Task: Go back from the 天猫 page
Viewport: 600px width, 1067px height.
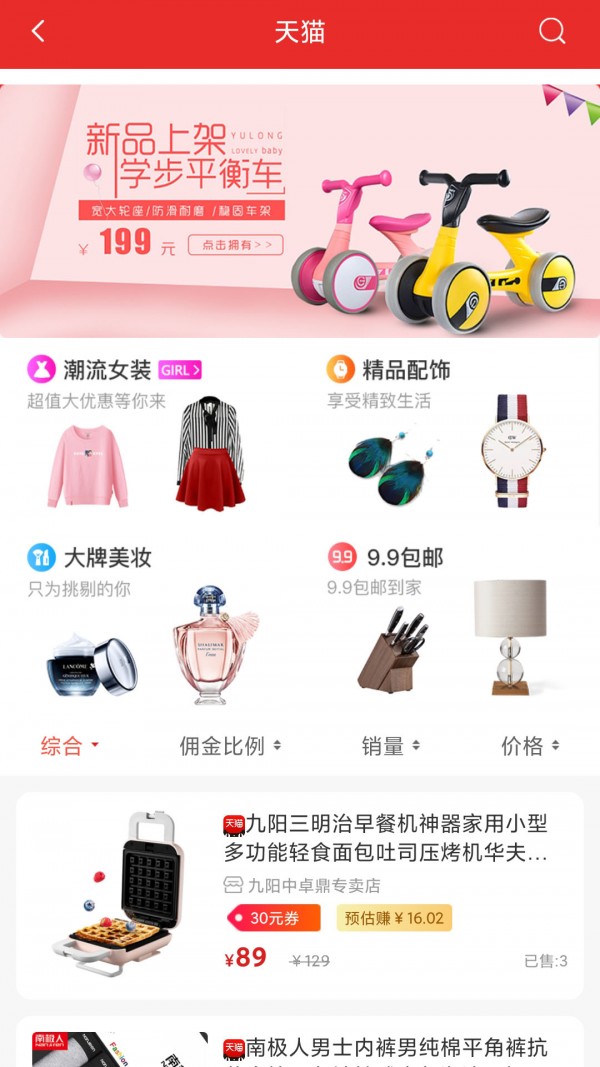Action: click(38, 32)
